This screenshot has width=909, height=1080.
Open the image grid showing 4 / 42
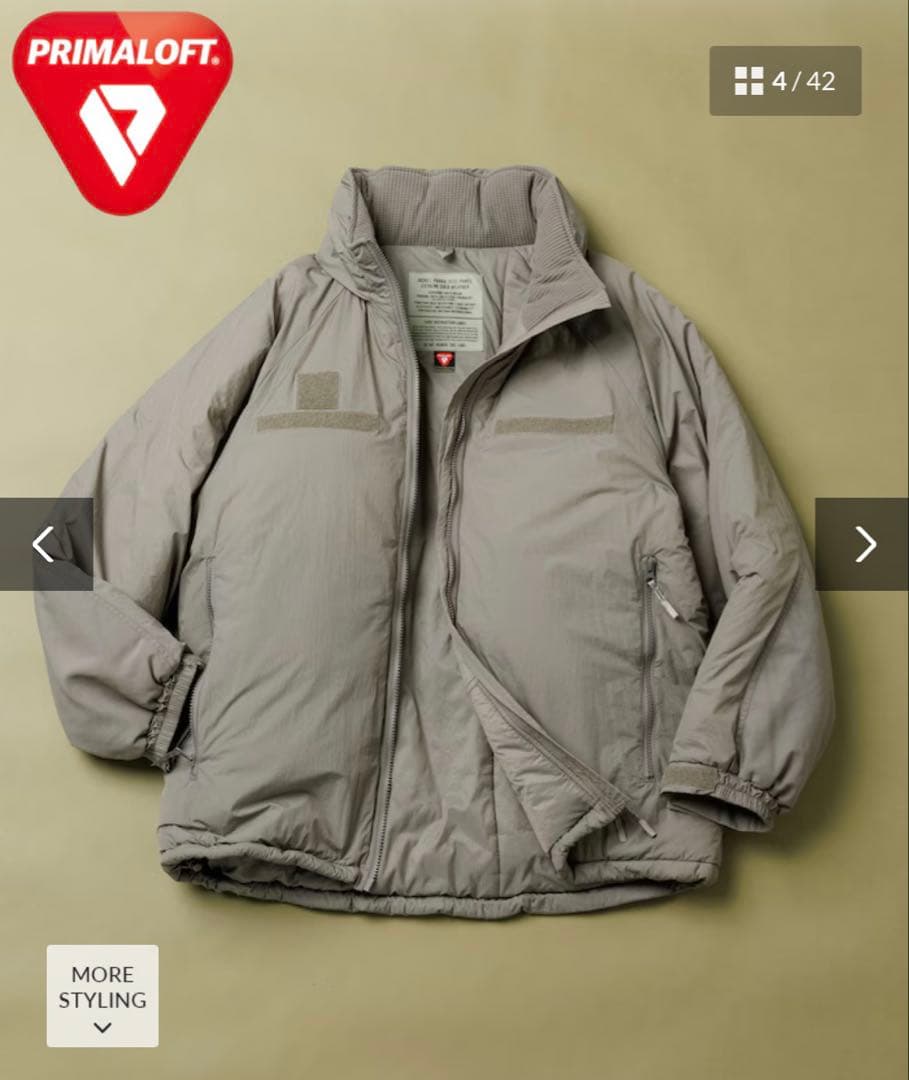click(x=785, y=81)
